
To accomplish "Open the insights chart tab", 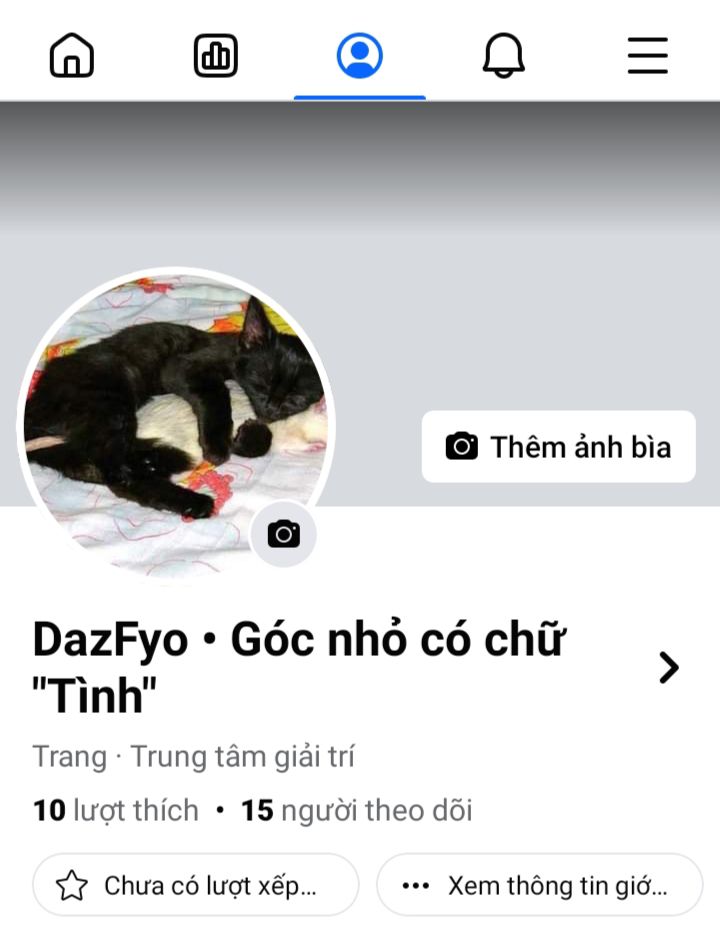I will click(x=216, y=55).
